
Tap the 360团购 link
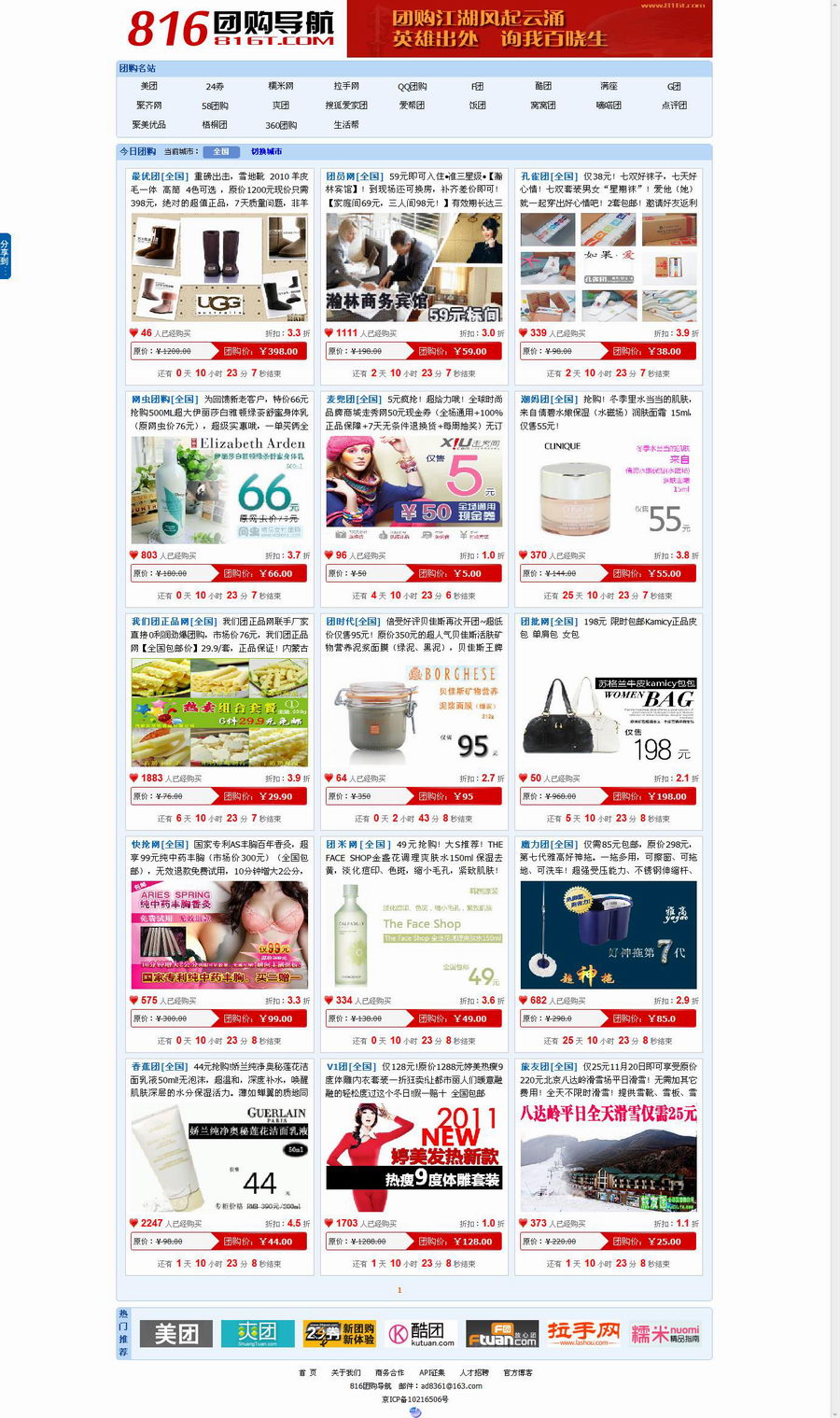pyautogui.click(x=280, y=125)
